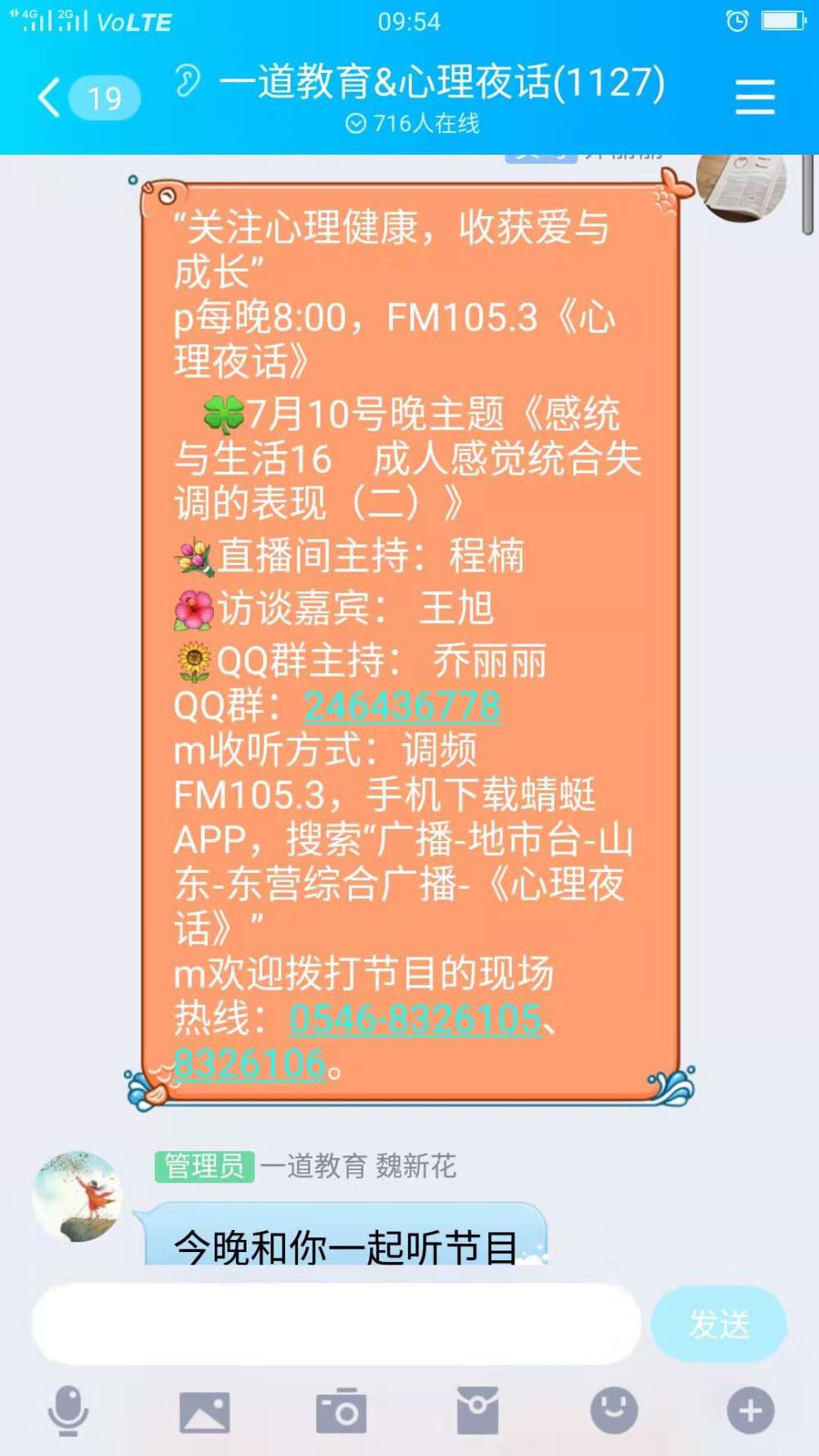
Task: Tap the 发送 send button
Action: (x=719, y=1323)
